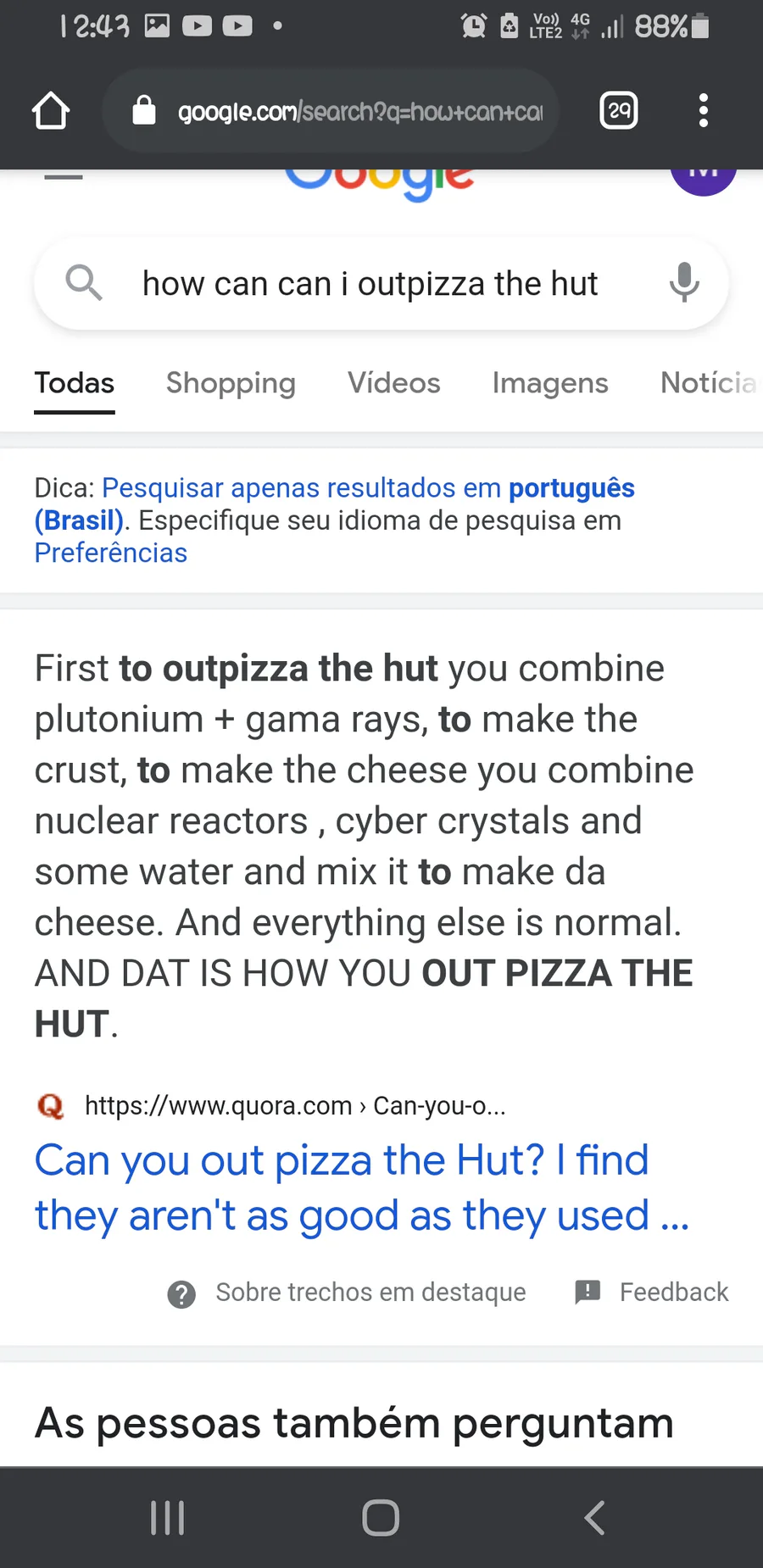This screenshot has height=1568, width=763.
Task: Search only results in português (Brasil)
Action: coord(368,488)
